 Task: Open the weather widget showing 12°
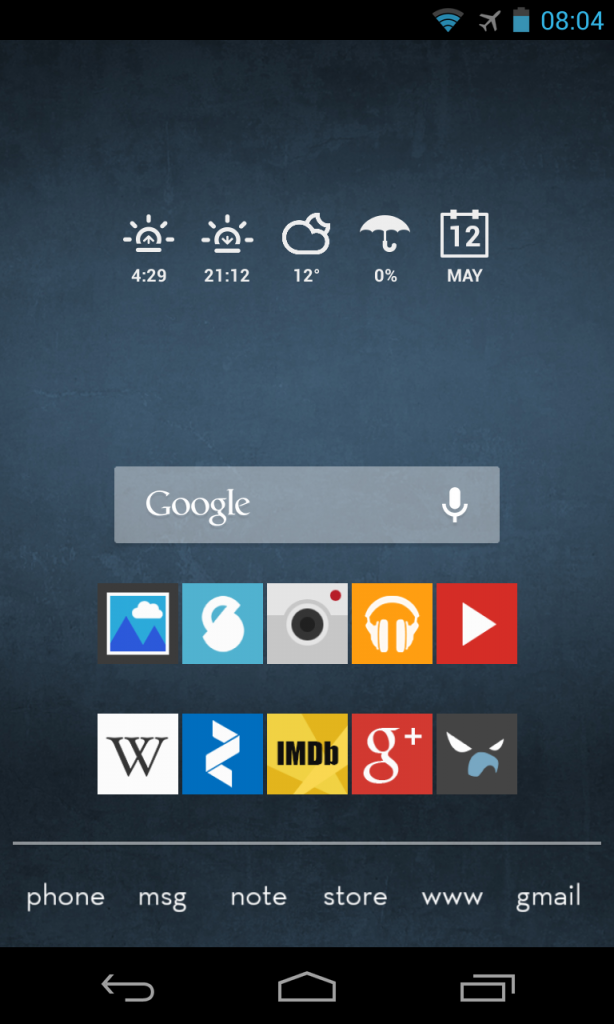pos(306,247)
